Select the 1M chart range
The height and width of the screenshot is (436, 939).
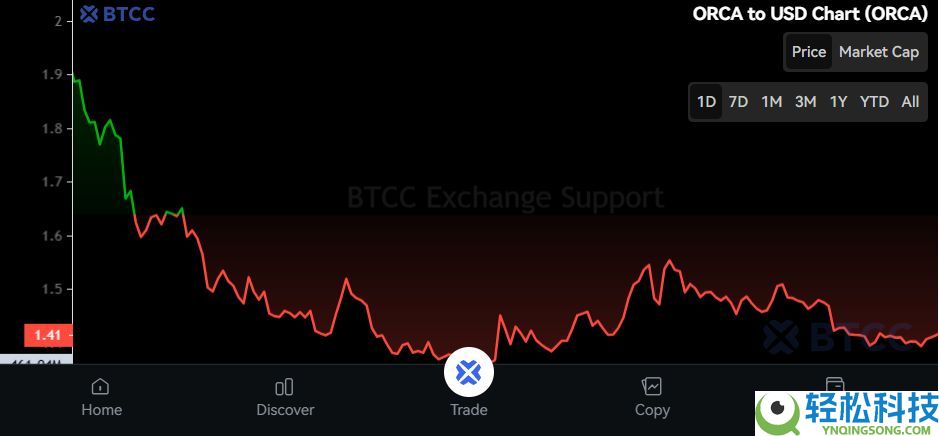771,102
